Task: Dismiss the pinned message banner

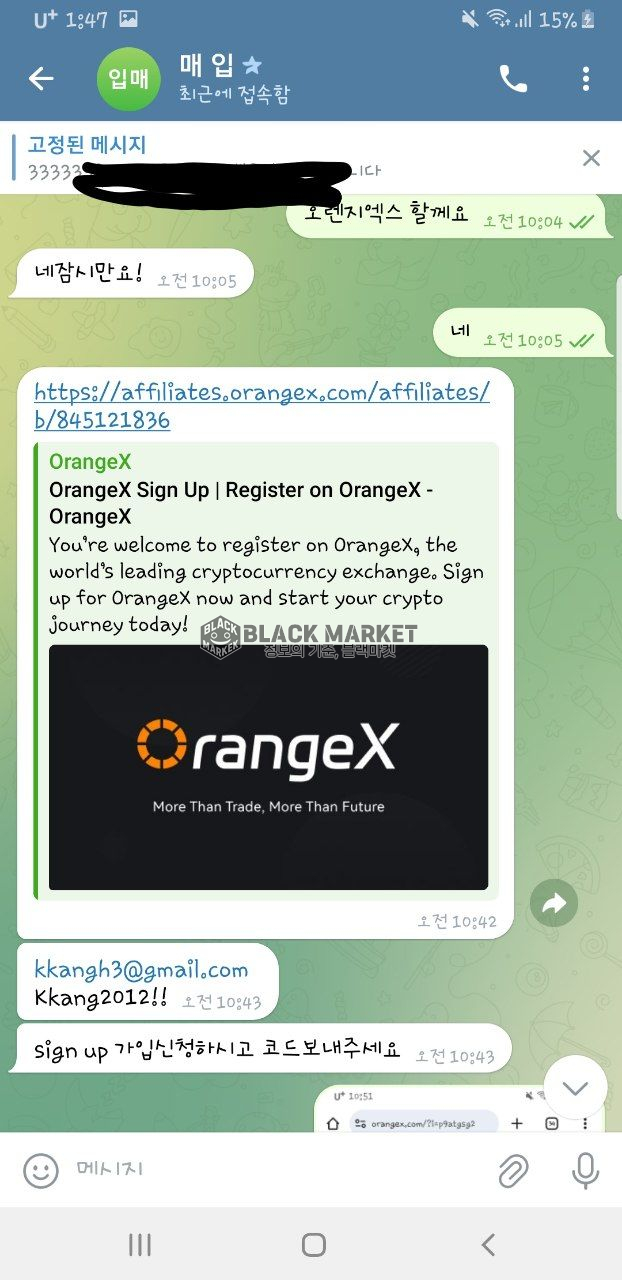Action: coord(591,158)
